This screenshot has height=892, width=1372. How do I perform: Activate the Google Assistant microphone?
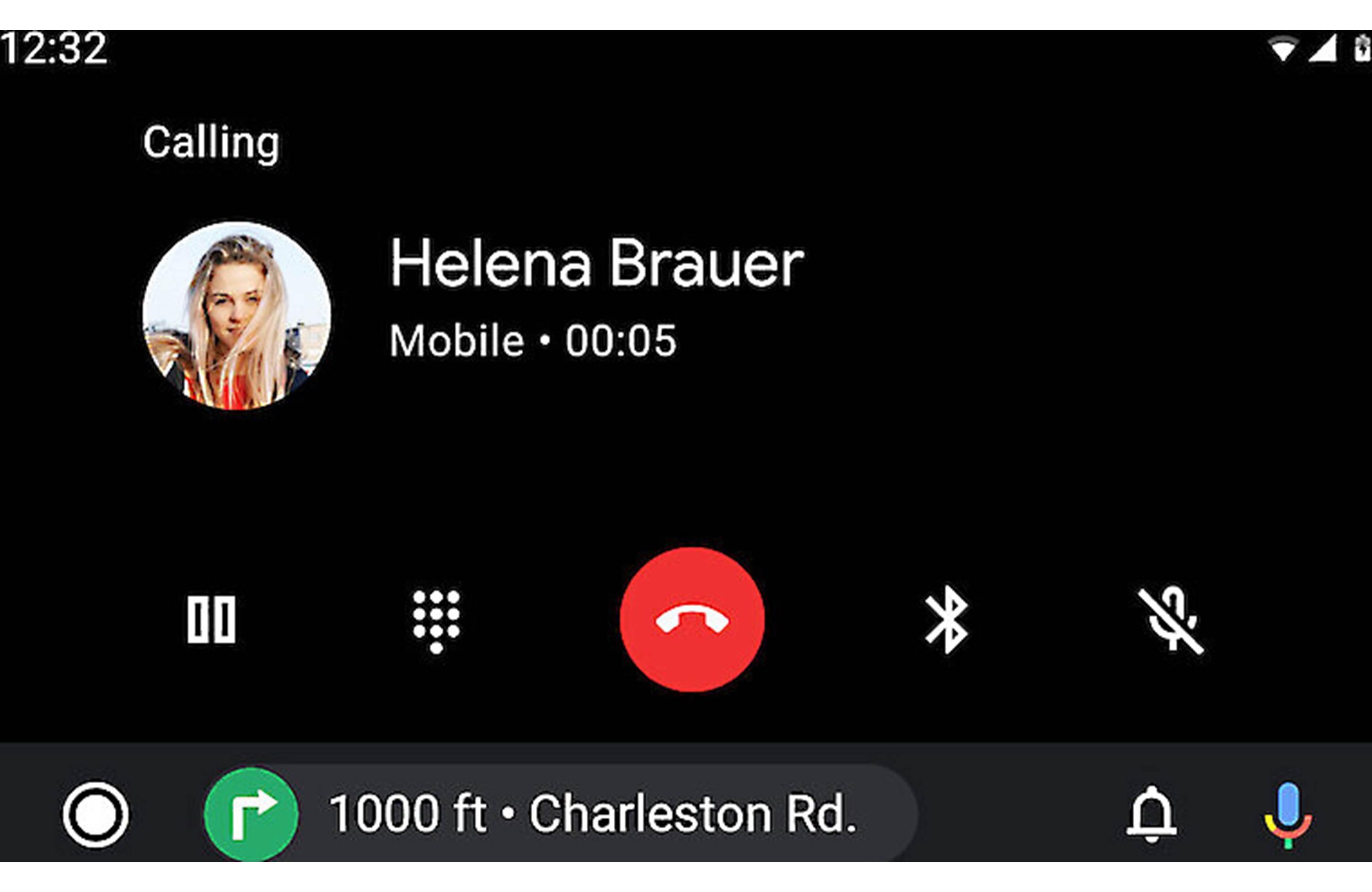[x=1288, y=815]
